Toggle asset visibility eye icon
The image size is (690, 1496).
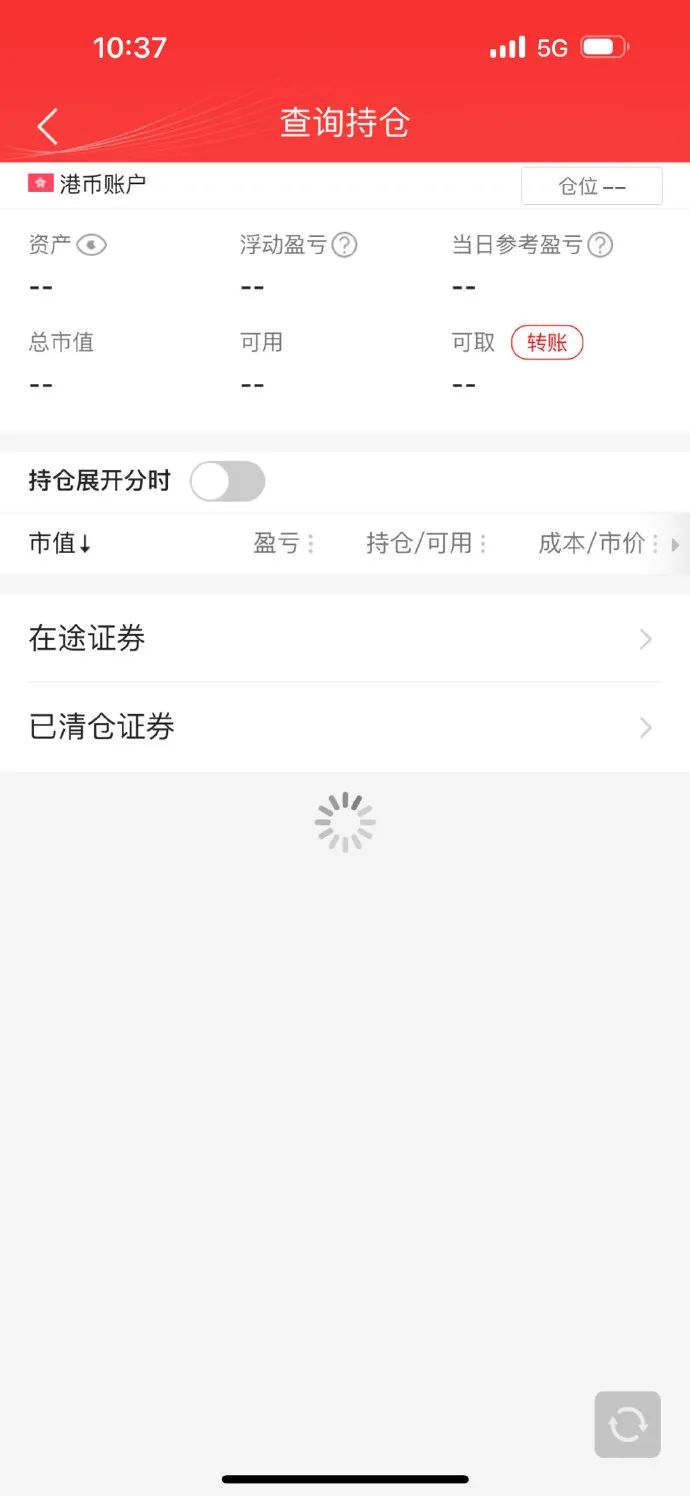click(x=91, y=245)
